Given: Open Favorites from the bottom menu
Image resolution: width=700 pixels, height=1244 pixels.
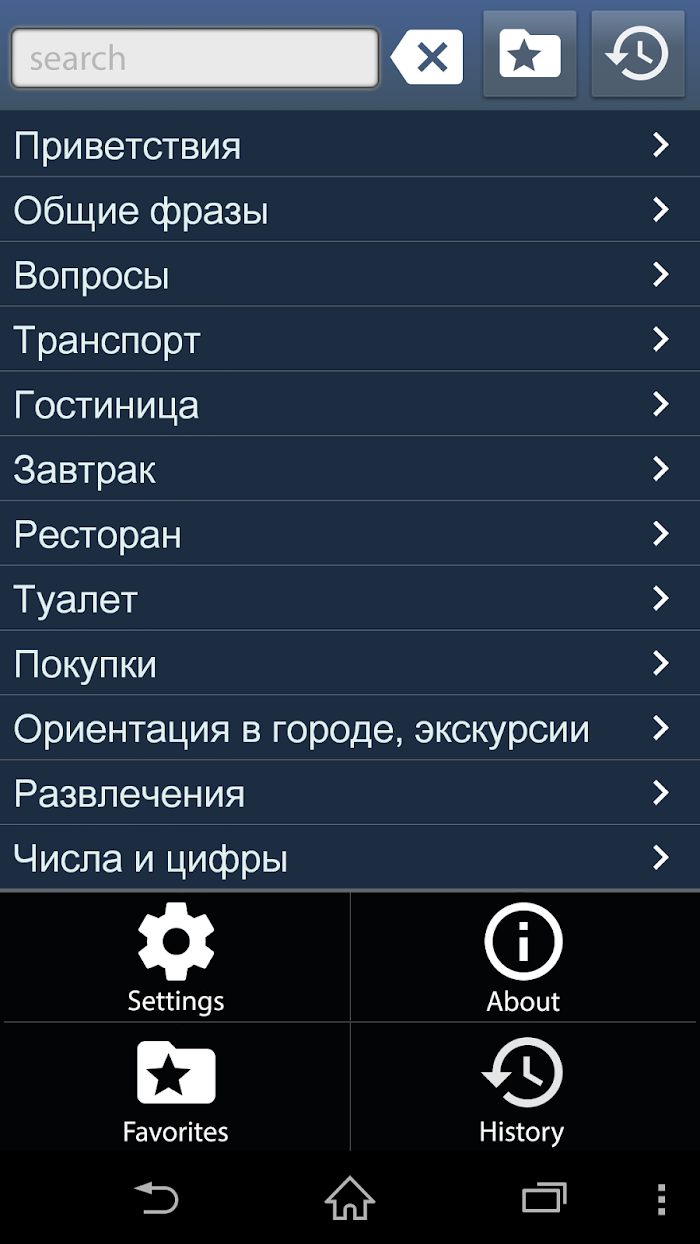Looking at the screenshot, I should click(176, 1087).
